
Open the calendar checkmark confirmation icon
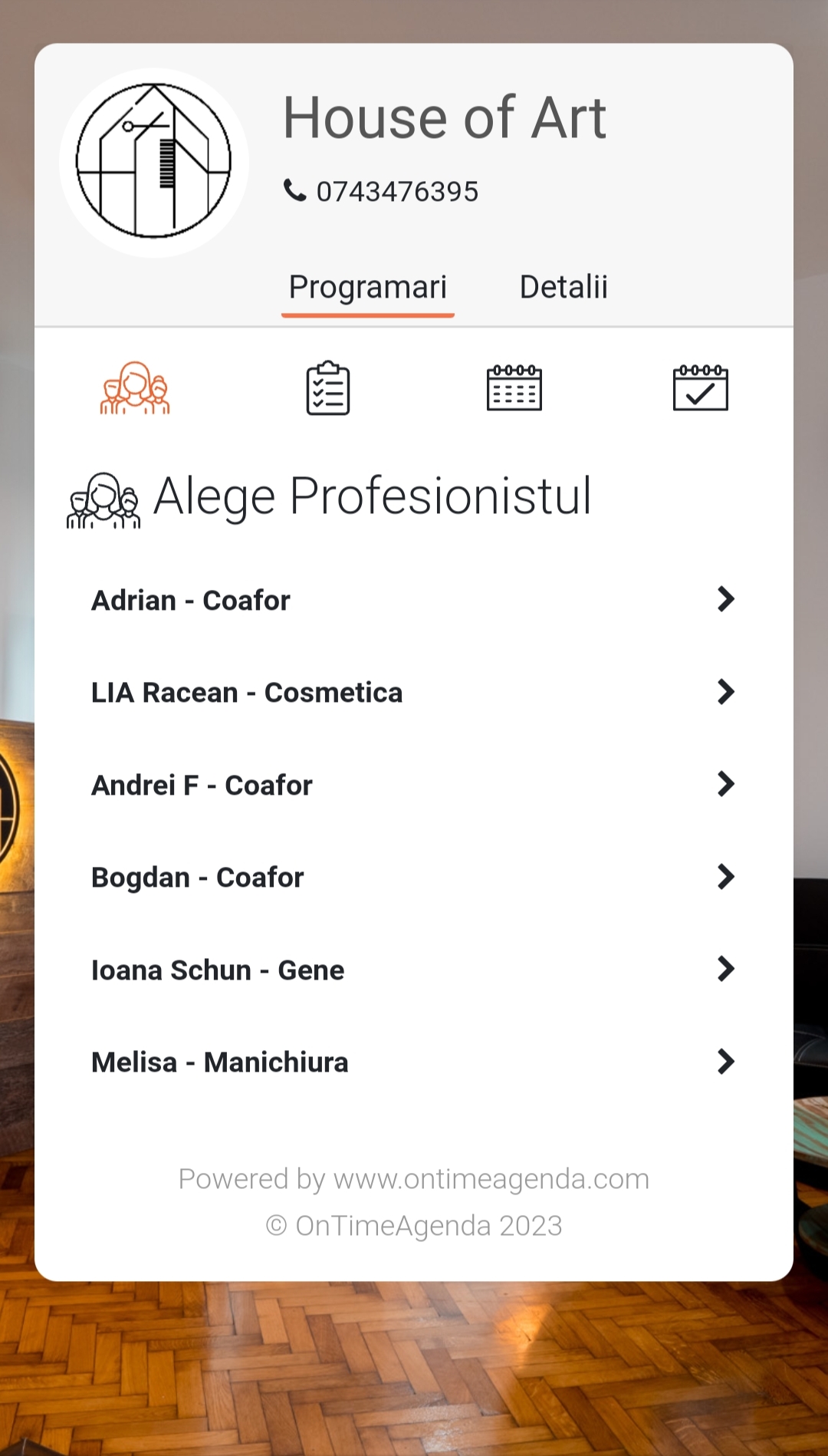pyautogui.click(x=701, y=388)
